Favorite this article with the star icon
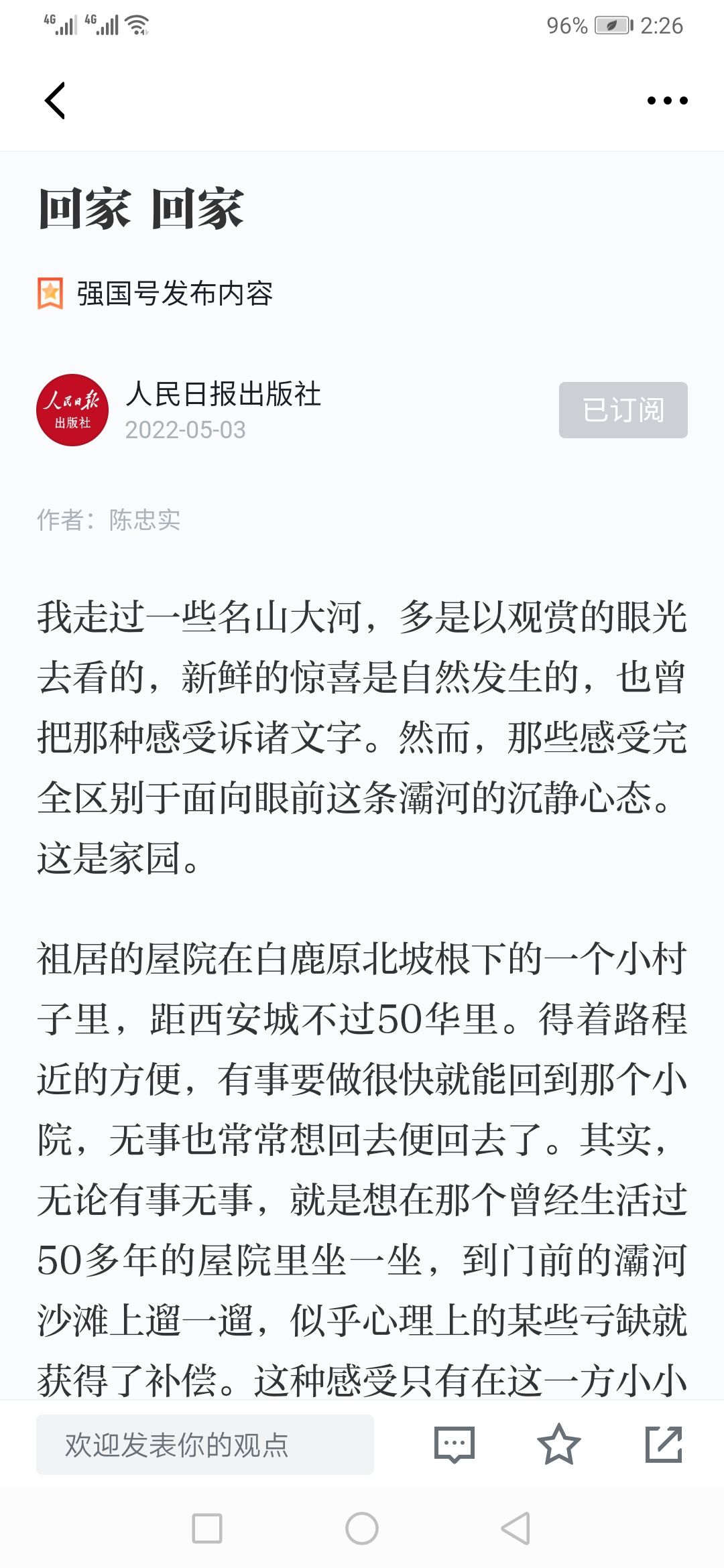Viewport: 724px width, 1568px height. pos(558,1444)
